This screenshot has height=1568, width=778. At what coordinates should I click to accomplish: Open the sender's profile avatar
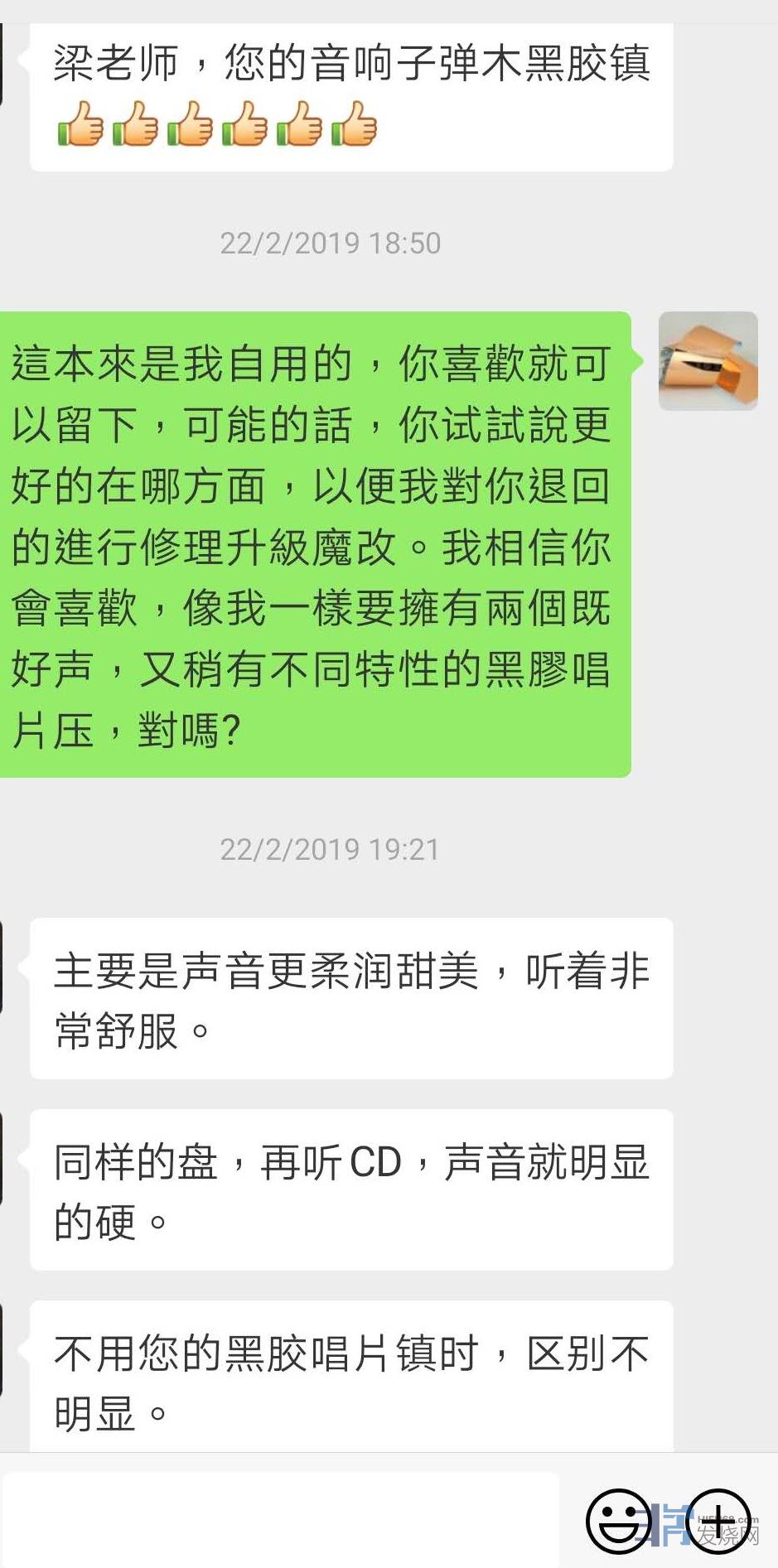coord(708,361)
